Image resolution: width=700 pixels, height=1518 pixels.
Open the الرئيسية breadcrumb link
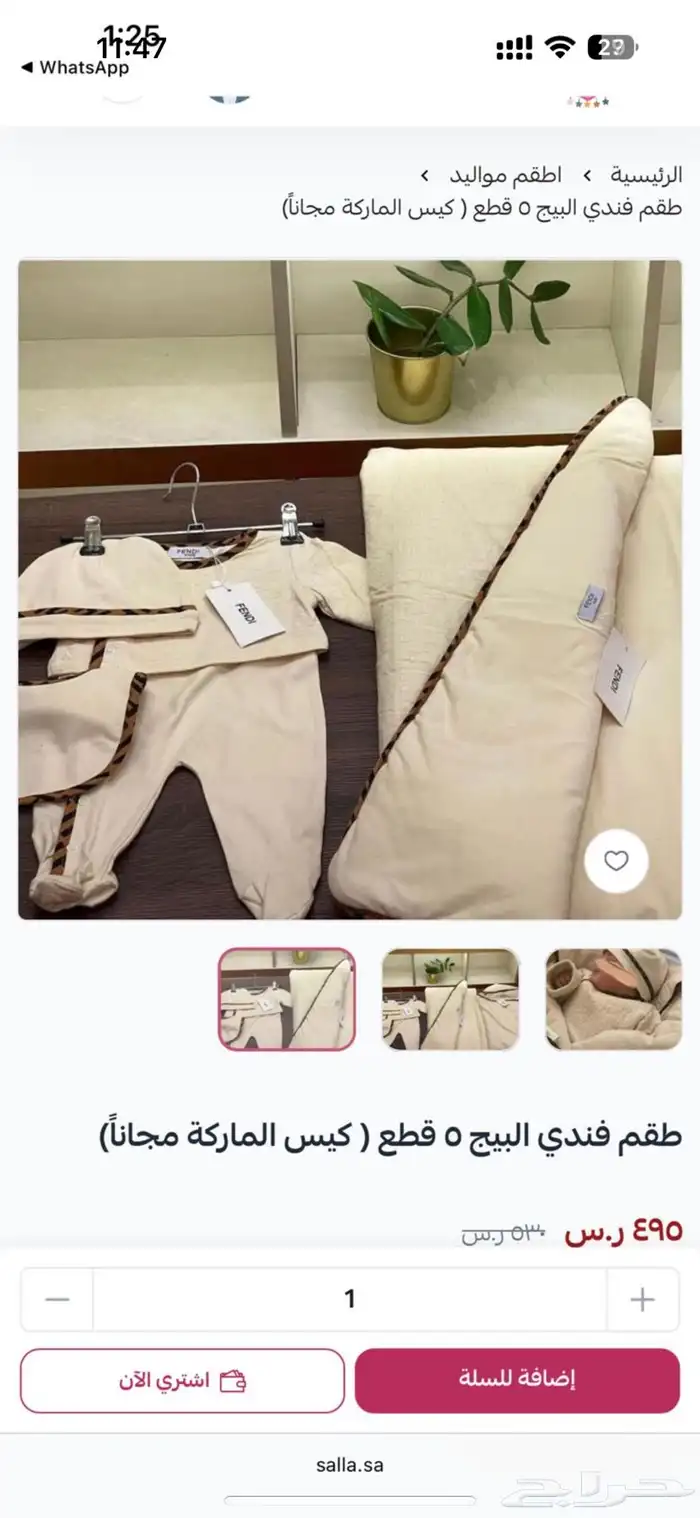click(647, 175)
